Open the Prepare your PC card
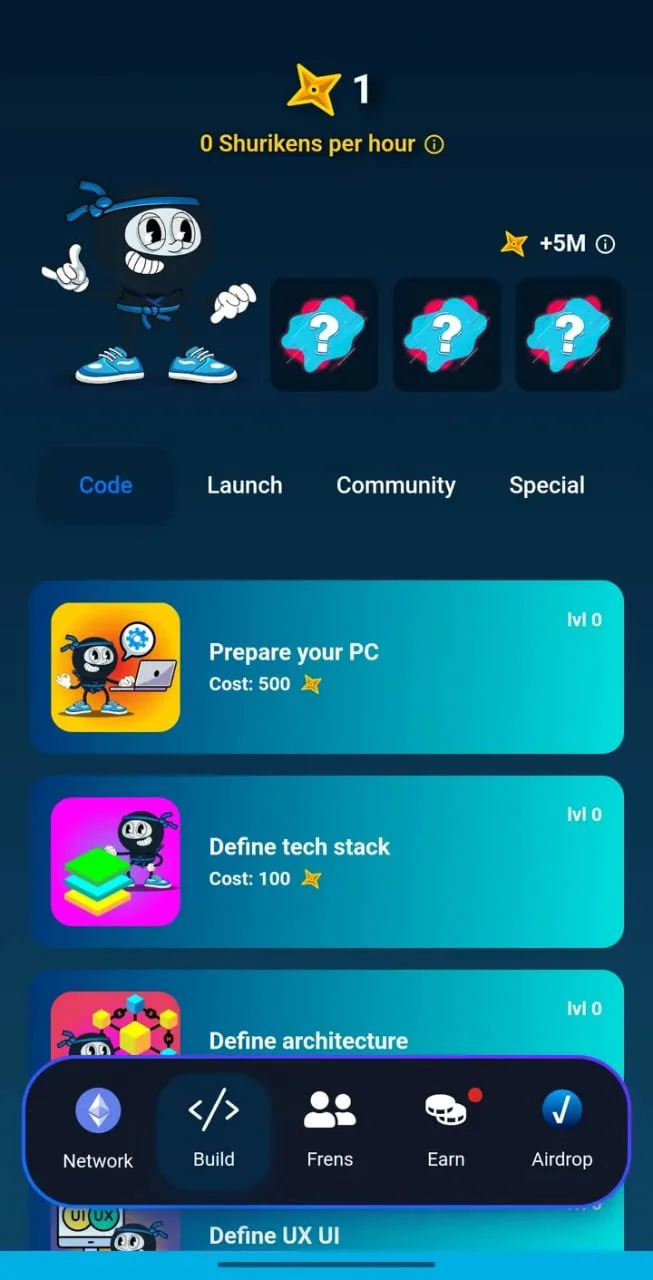Image resolution: width=653 pixels, height=1280 pixels. pyautogui.click(x=326, y=667)
